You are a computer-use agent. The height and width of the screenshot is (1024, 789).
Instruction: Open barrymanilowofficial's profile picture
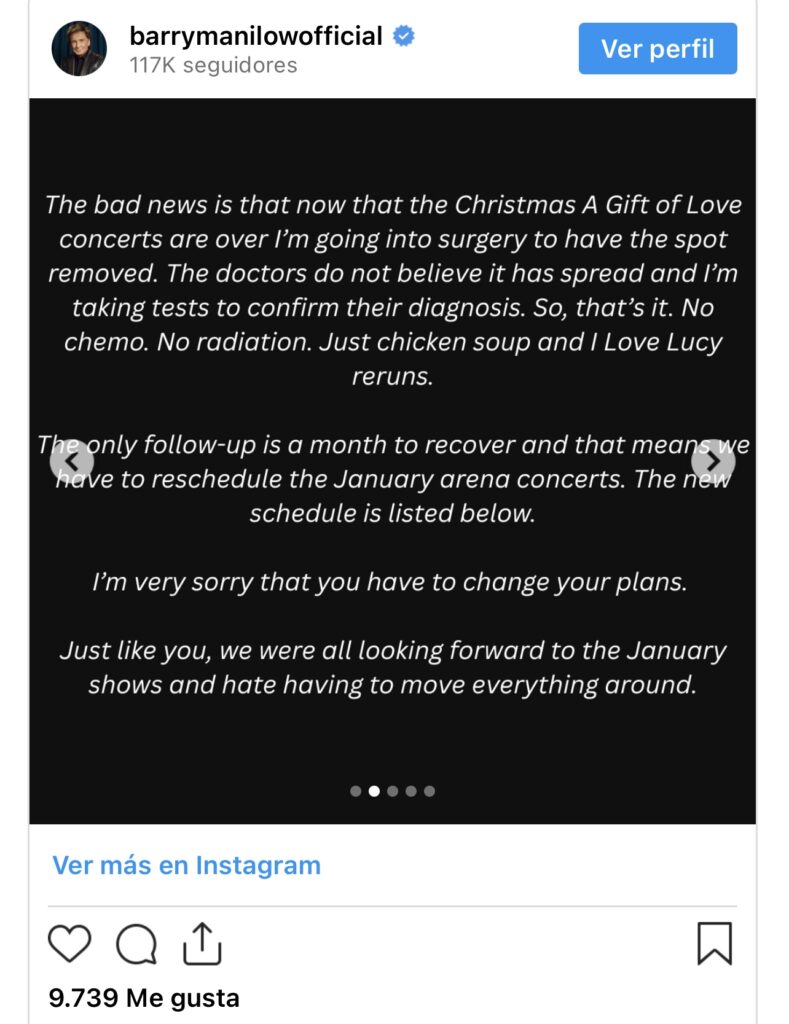coord(79,48)
